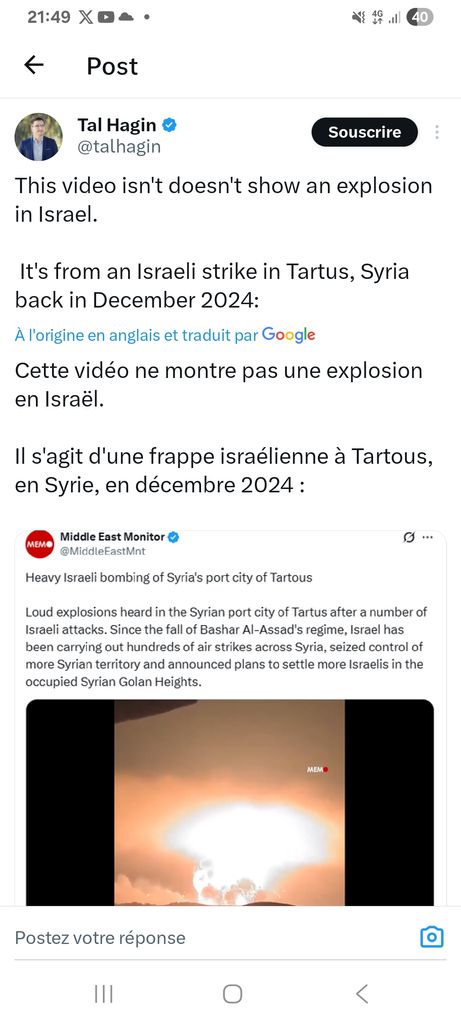Open the post's three-dot overflow menu
This screenshot has width=461, height=1024.
coord(436,133)
